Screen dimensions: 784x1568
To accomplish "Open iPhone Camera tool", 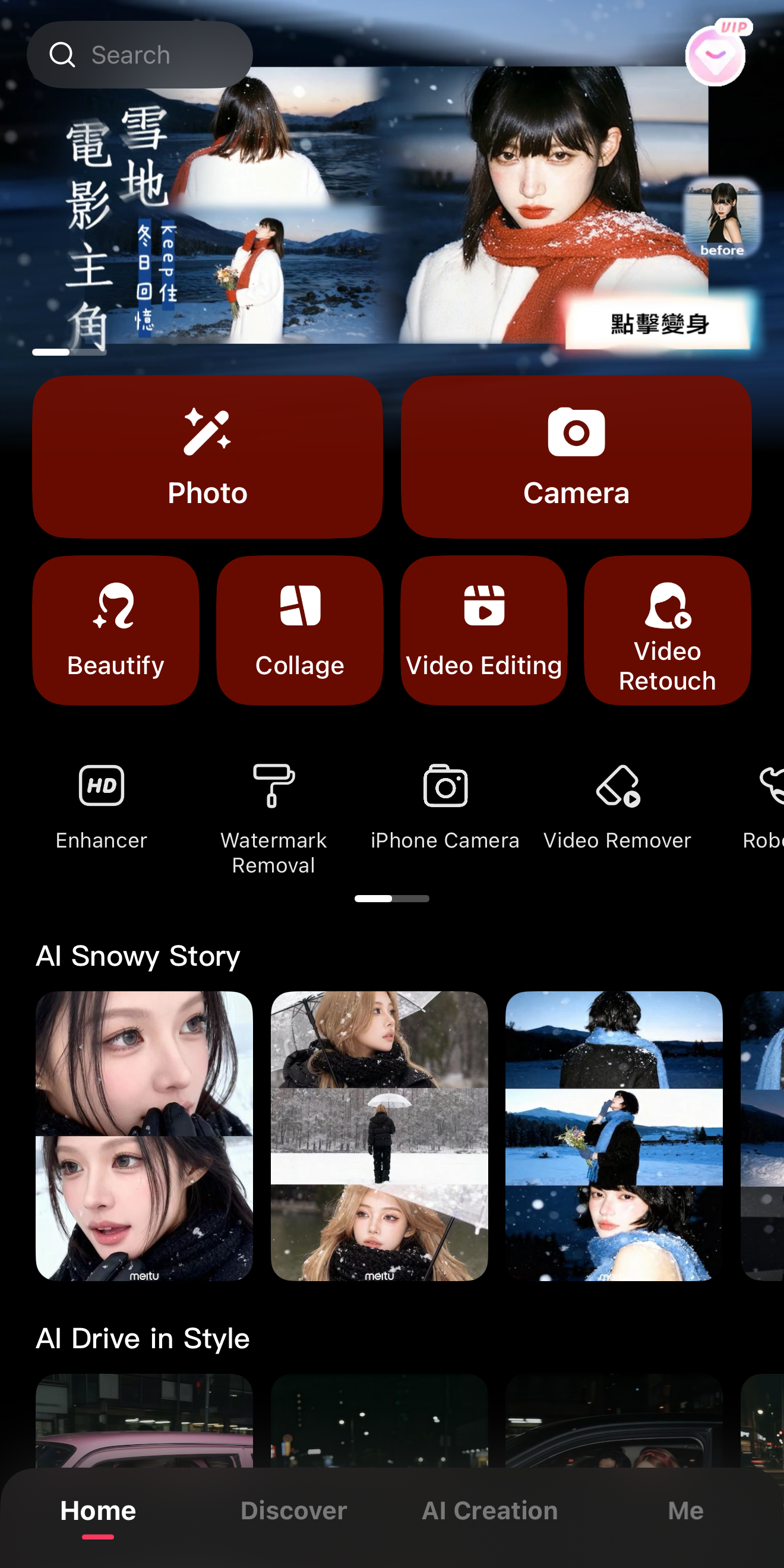I will tap(445, 805).
